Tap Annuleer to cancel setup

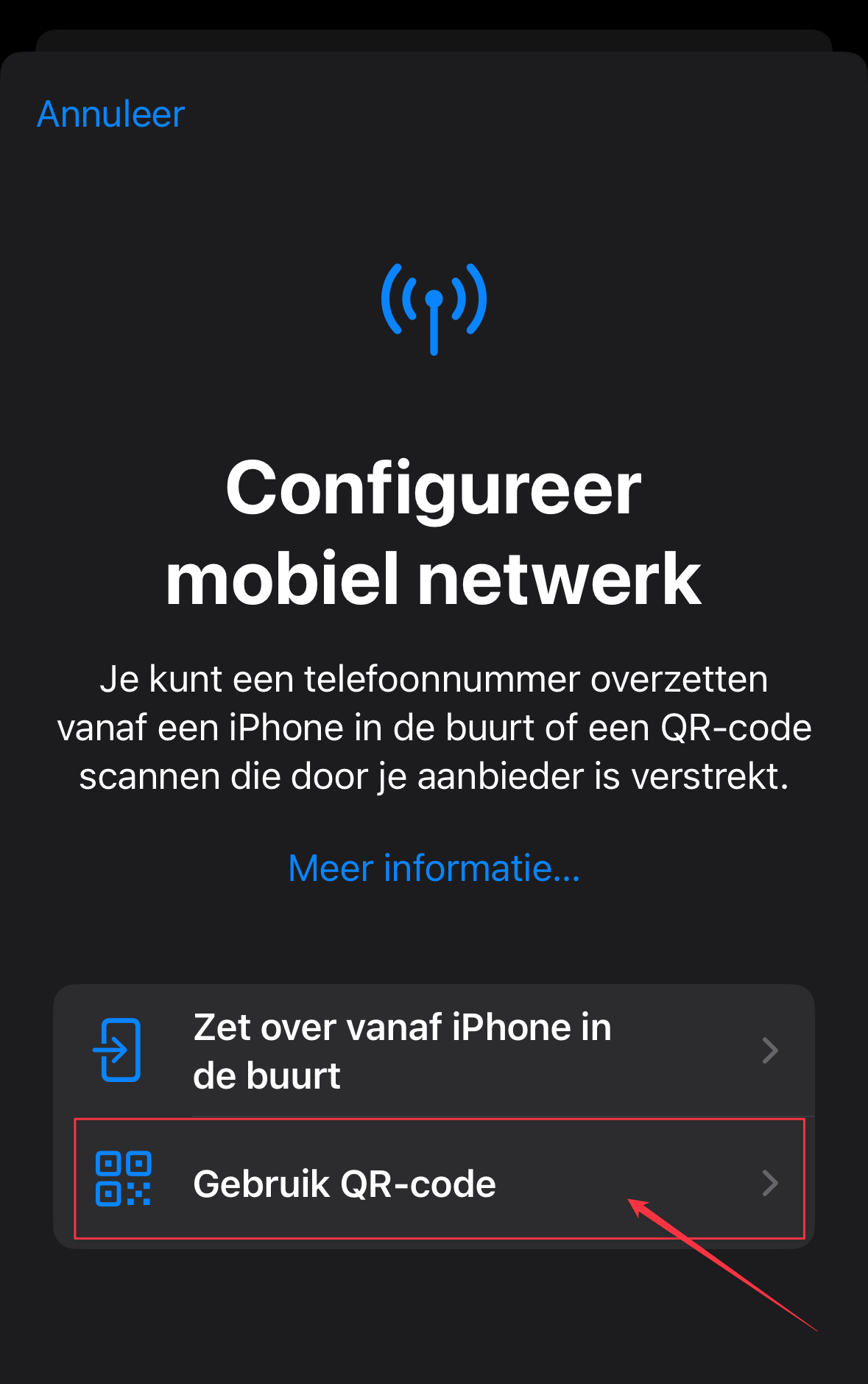110,114
